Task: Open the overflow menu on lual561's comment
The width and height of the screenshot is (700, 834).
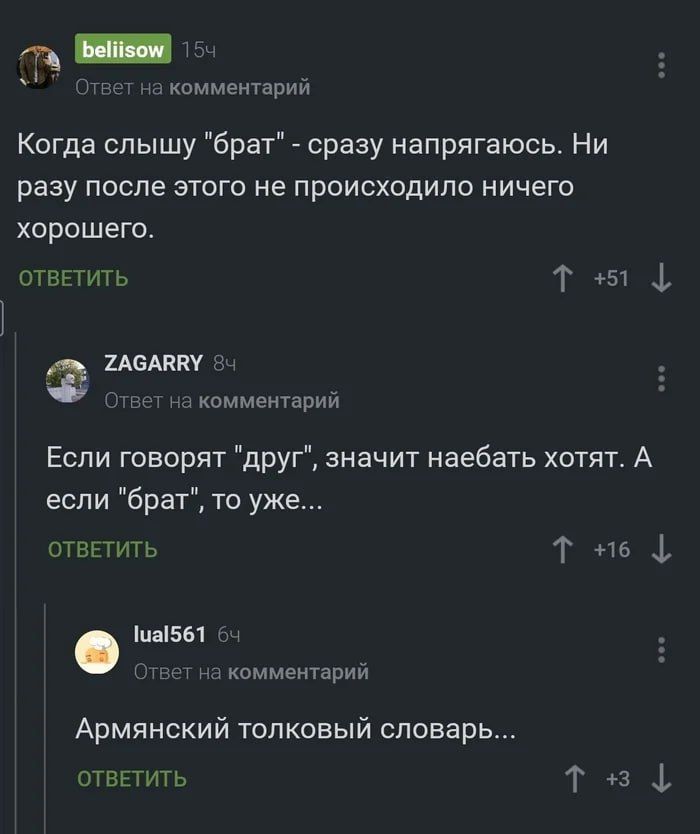Action: pyautogui.click(x=662, y=649)
